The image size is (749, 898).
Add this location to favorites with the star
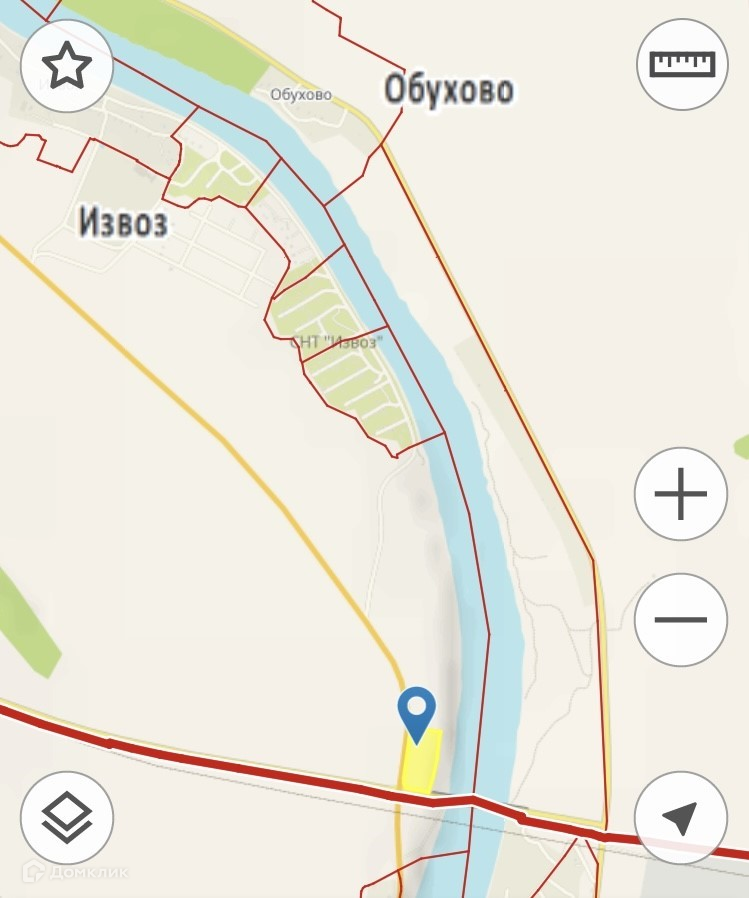click(67, 65)
